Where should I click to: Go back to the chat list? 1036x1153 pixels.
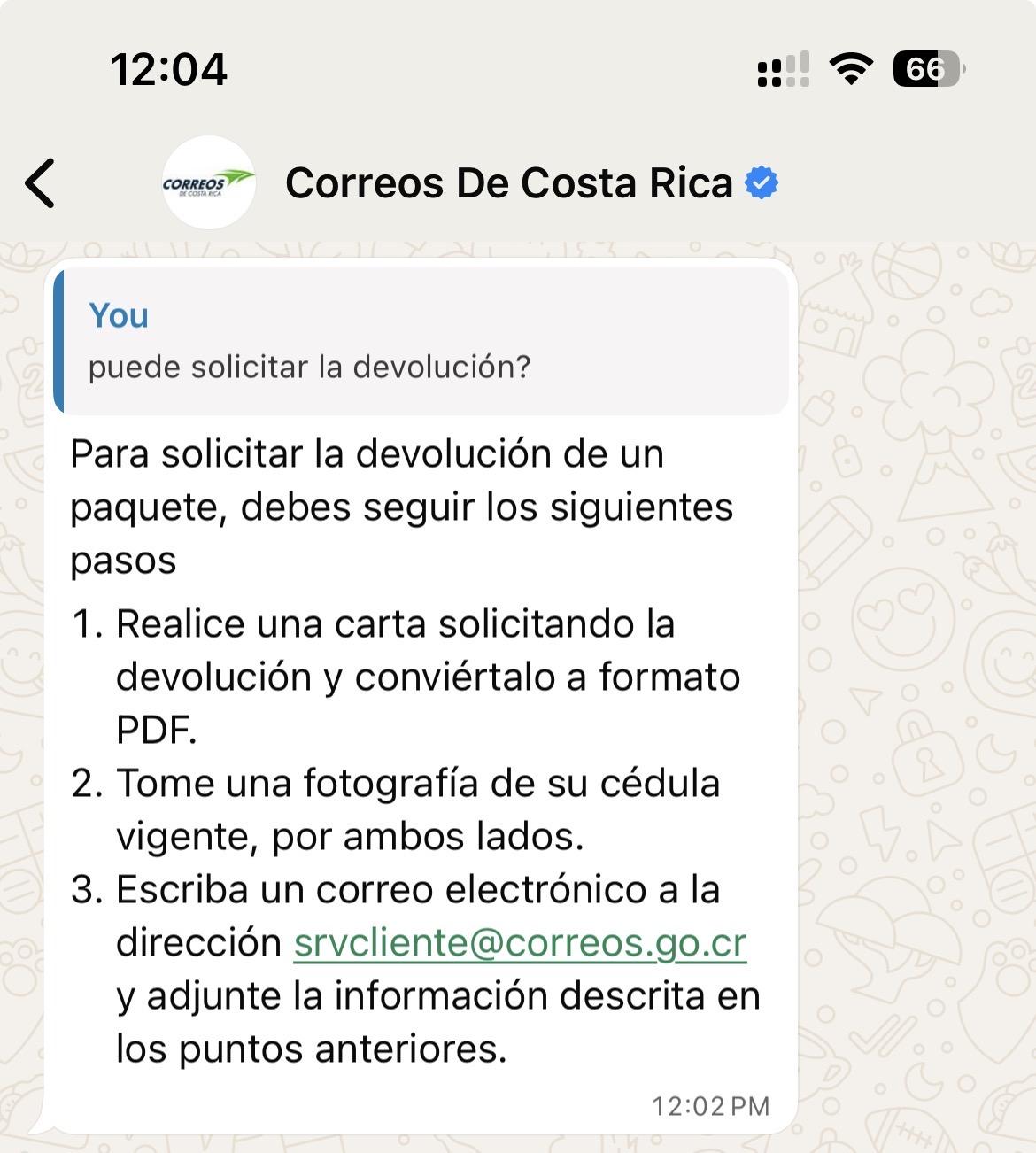[x=41, y=183]
